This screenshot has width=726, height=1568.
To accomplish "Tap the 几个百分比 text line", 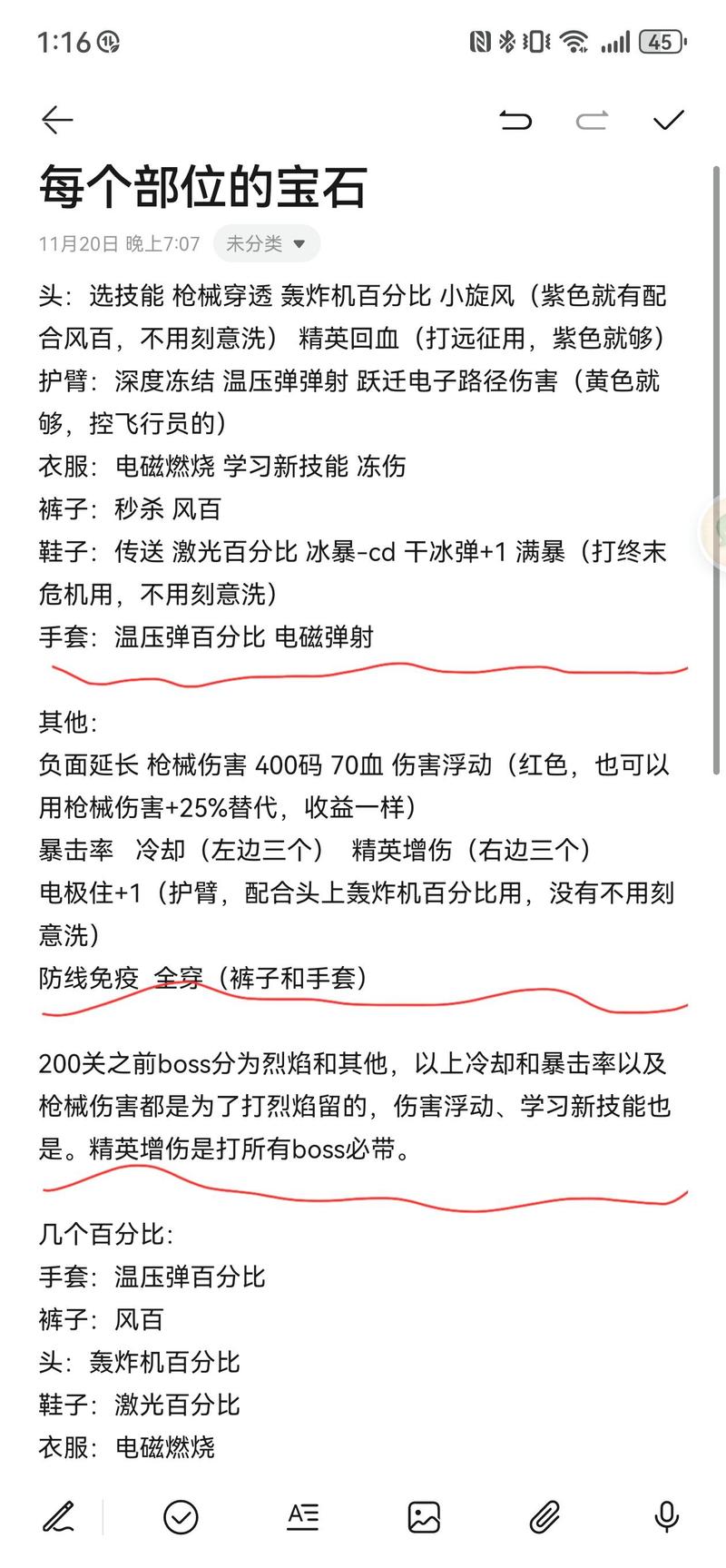I will point(109,1234).
